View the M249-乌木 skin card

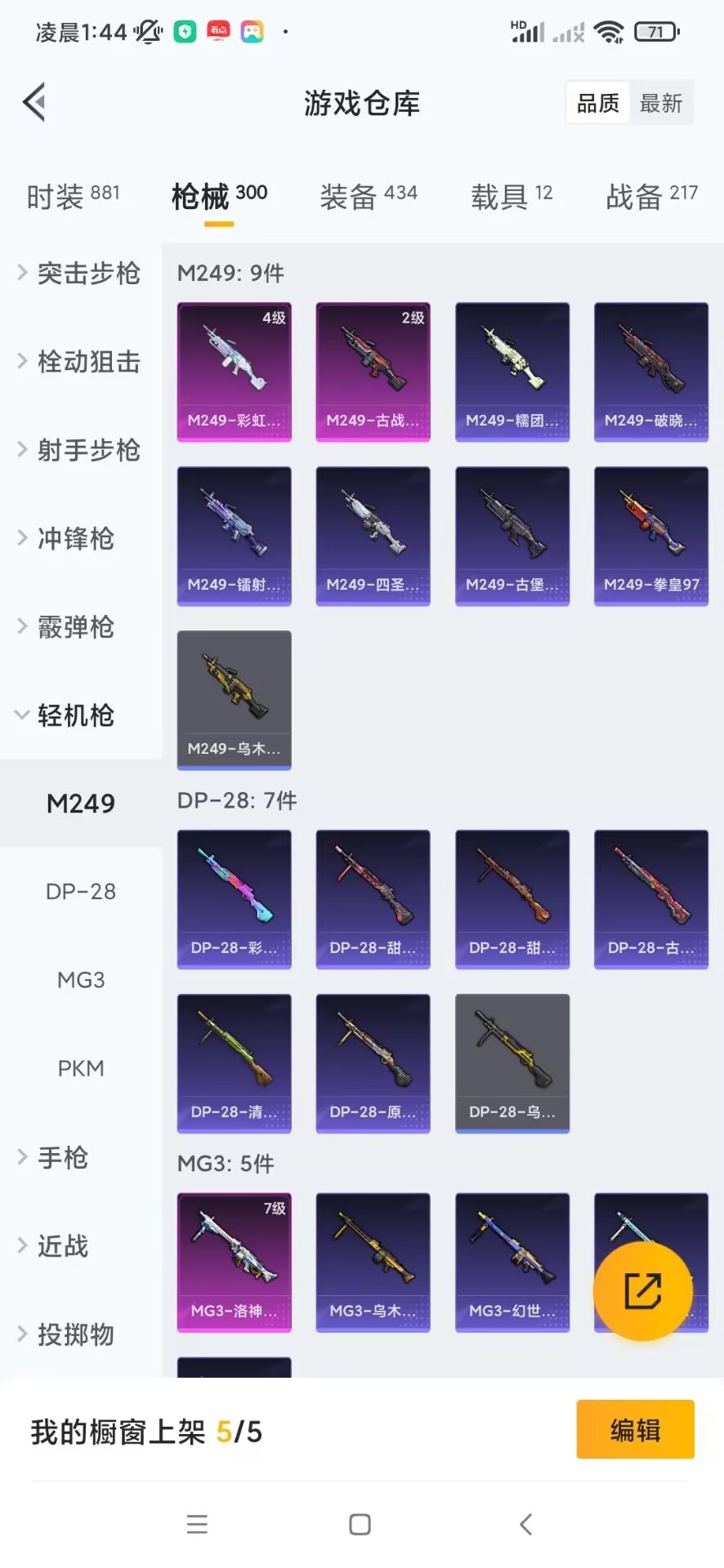tap(235, 700)
